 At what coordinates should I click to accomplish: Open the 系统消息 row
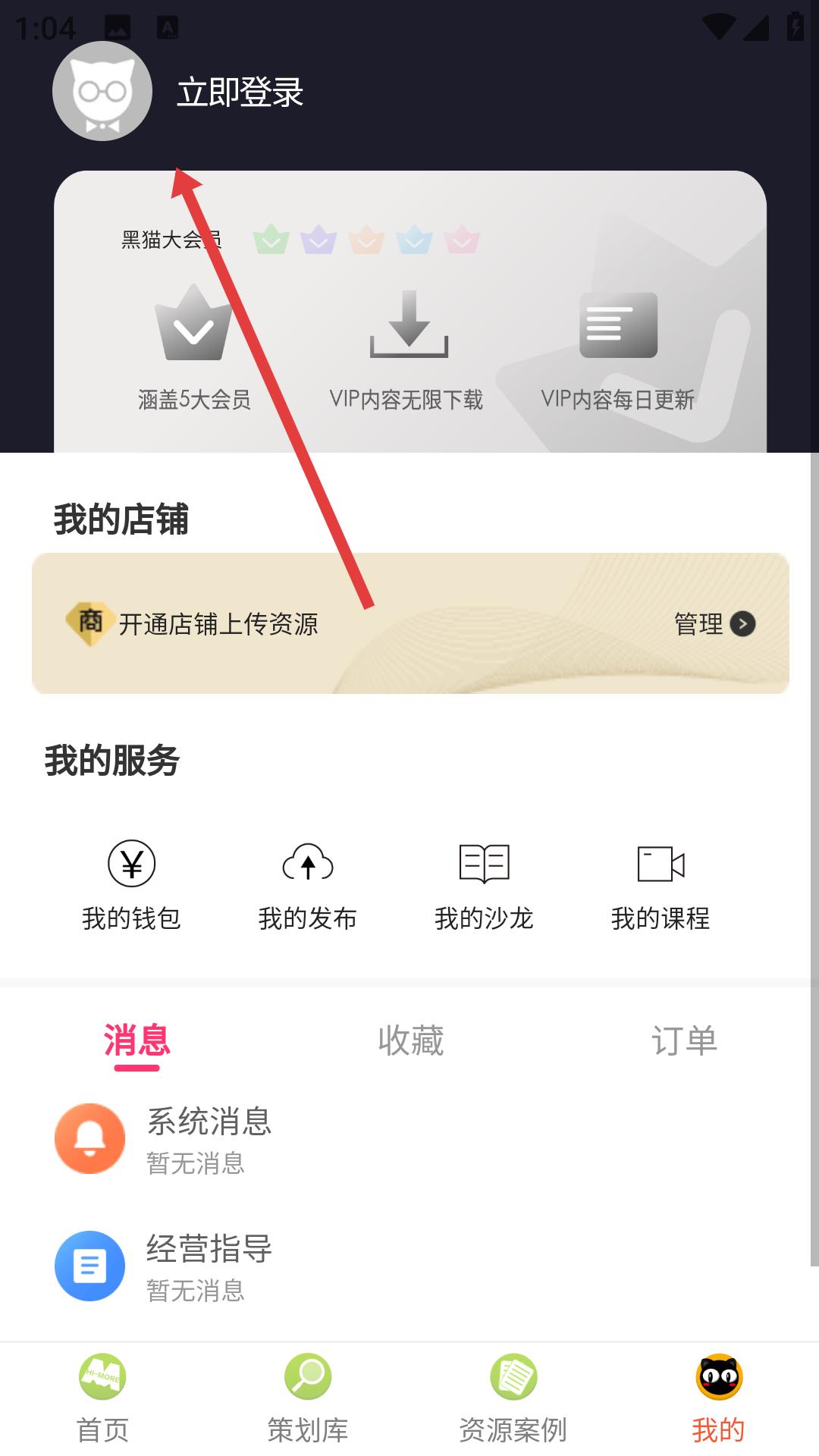pos(409,1139)
